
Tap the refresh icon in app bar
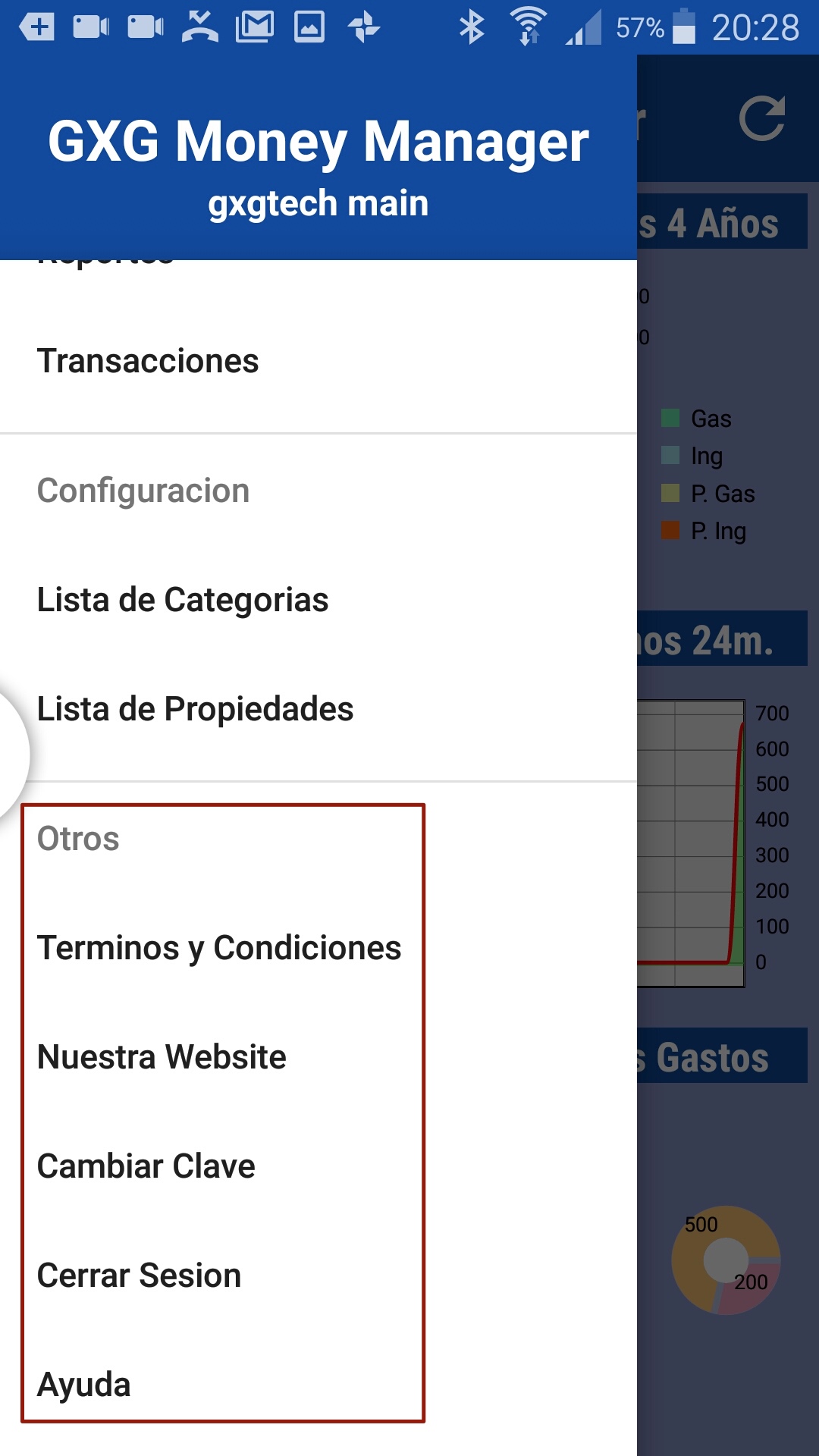pos(761,118)
